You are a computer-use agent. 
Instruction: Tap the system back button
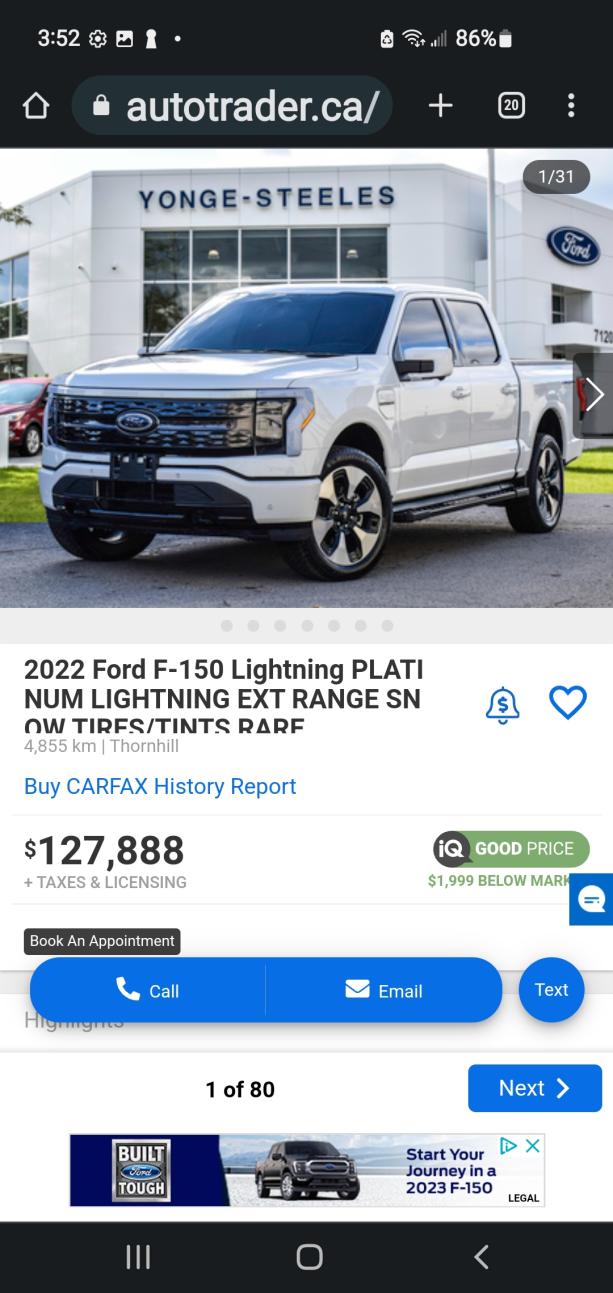(481, 1257)
